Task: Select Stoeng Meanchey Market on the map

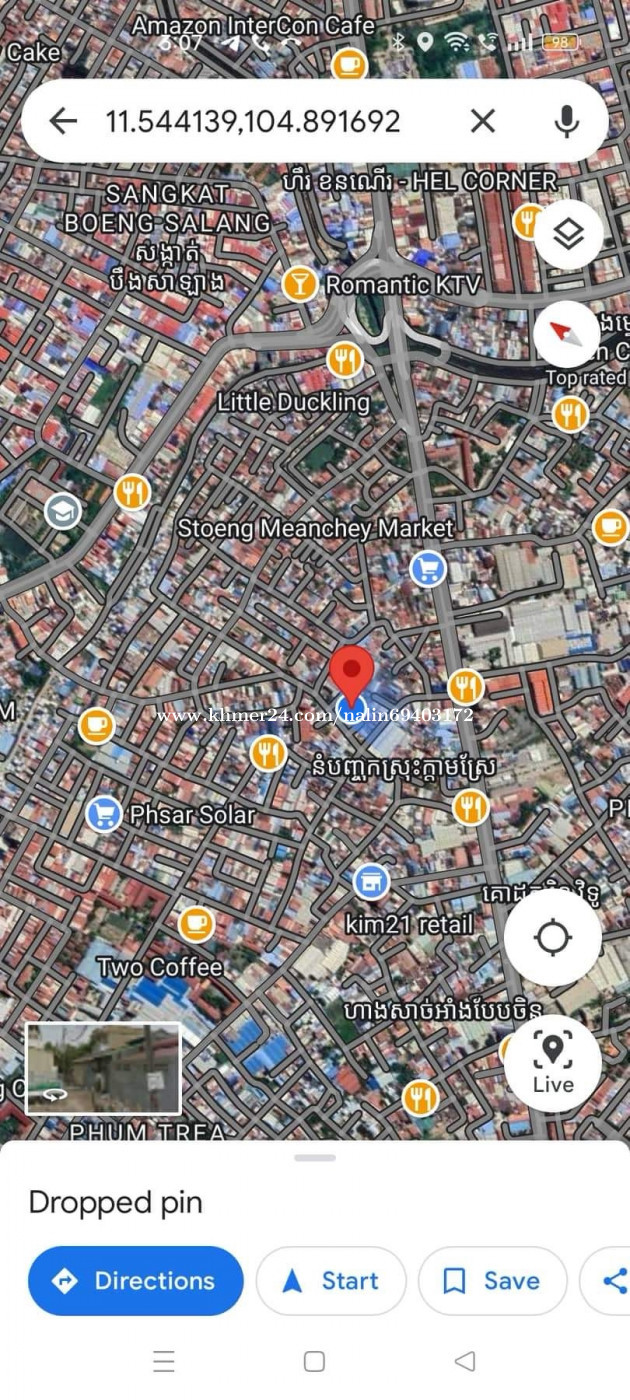Action: click(315, 528)
